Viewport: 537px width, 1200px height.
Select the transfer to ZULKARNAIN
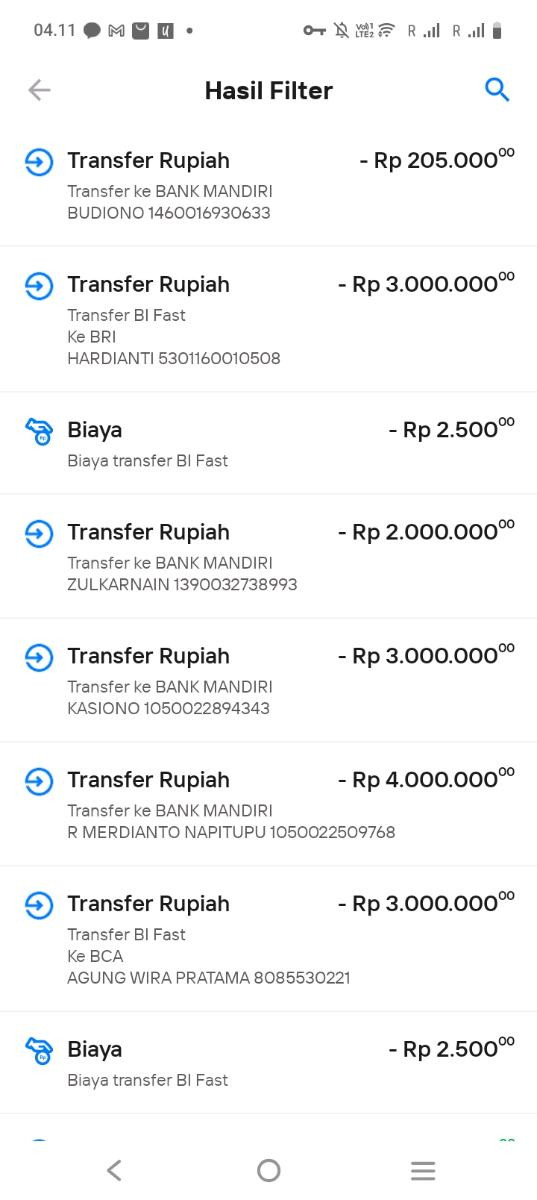pyautogui.click(x=268, y=556)
